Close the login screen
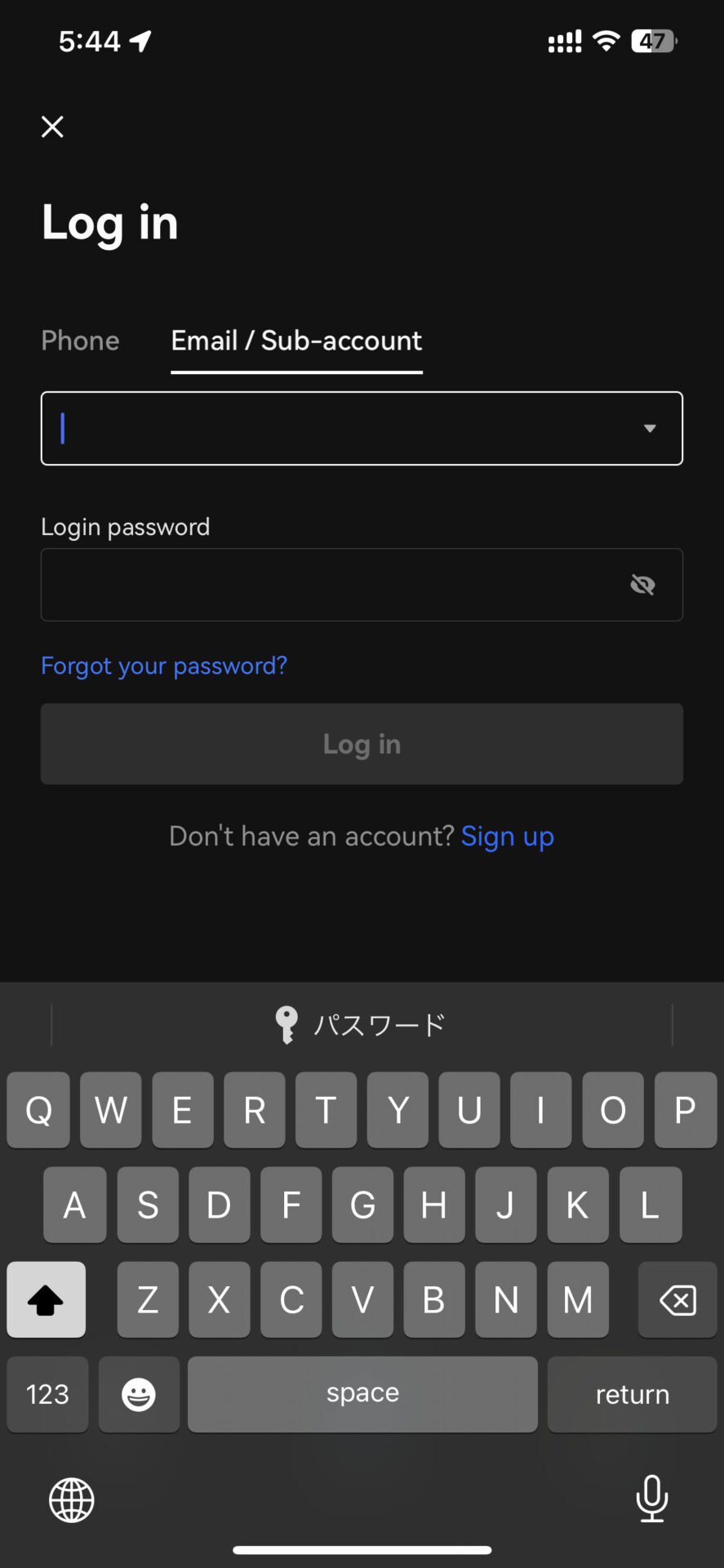This screenshot has width=724, height=1568. [52, 127]
